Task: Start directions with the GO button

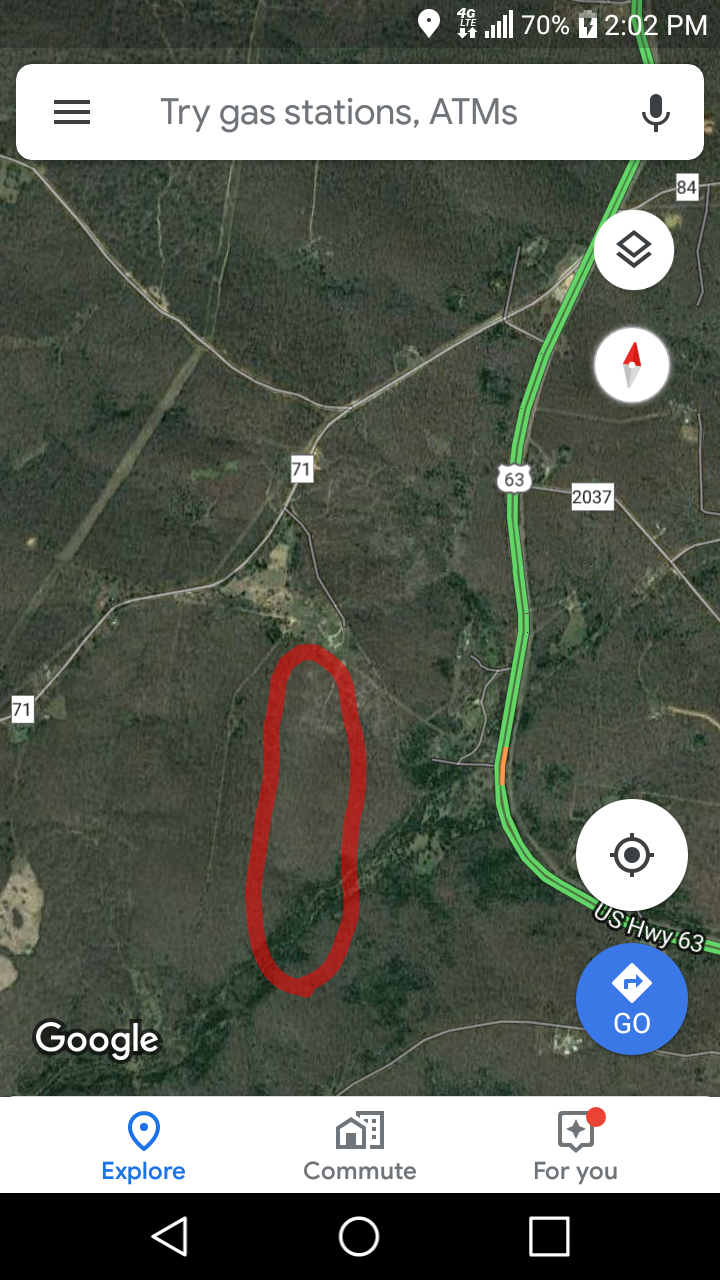Action: click(x=632, y=999)
